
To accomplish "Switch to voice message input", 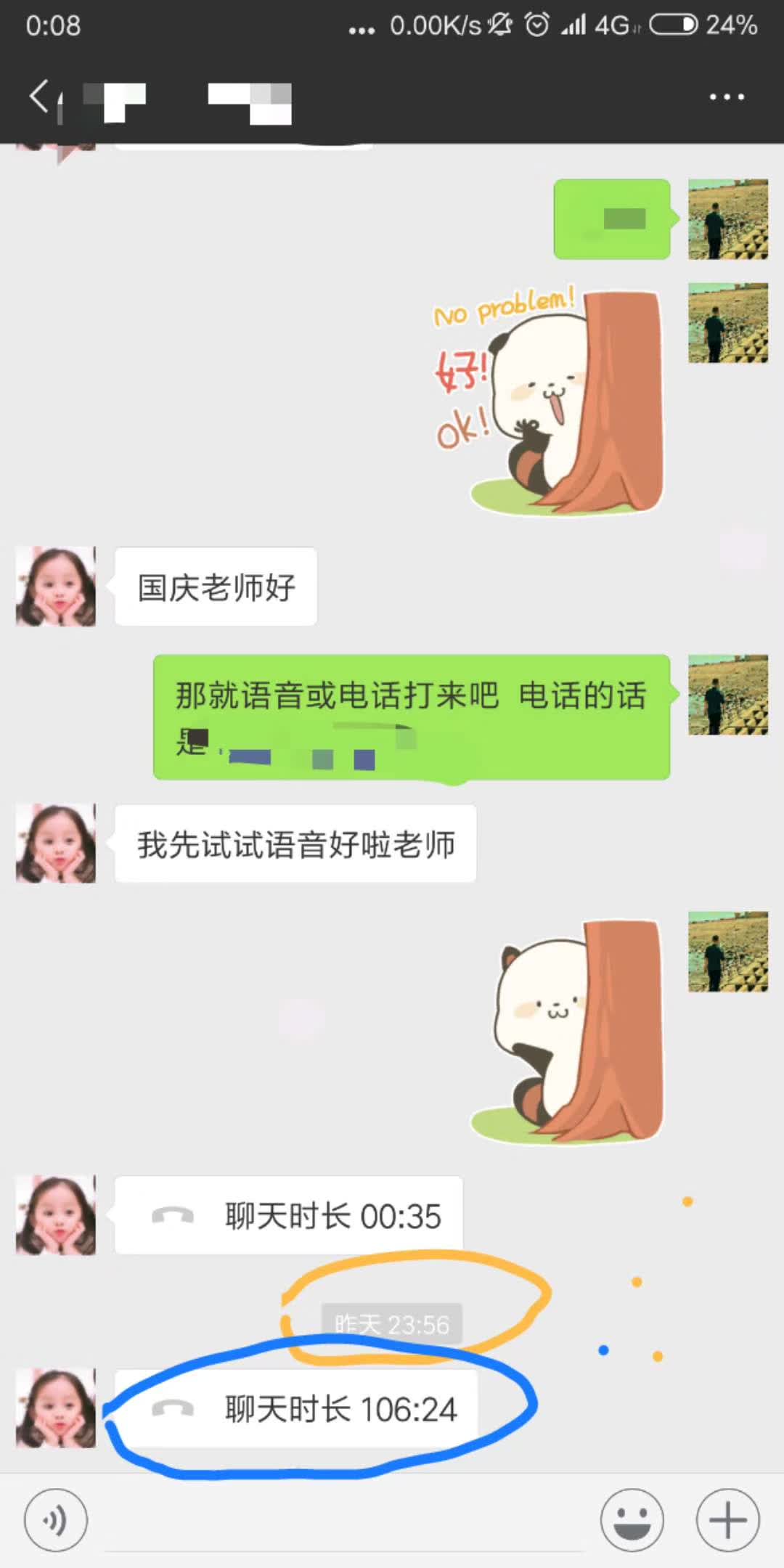I will [56, 1520].
